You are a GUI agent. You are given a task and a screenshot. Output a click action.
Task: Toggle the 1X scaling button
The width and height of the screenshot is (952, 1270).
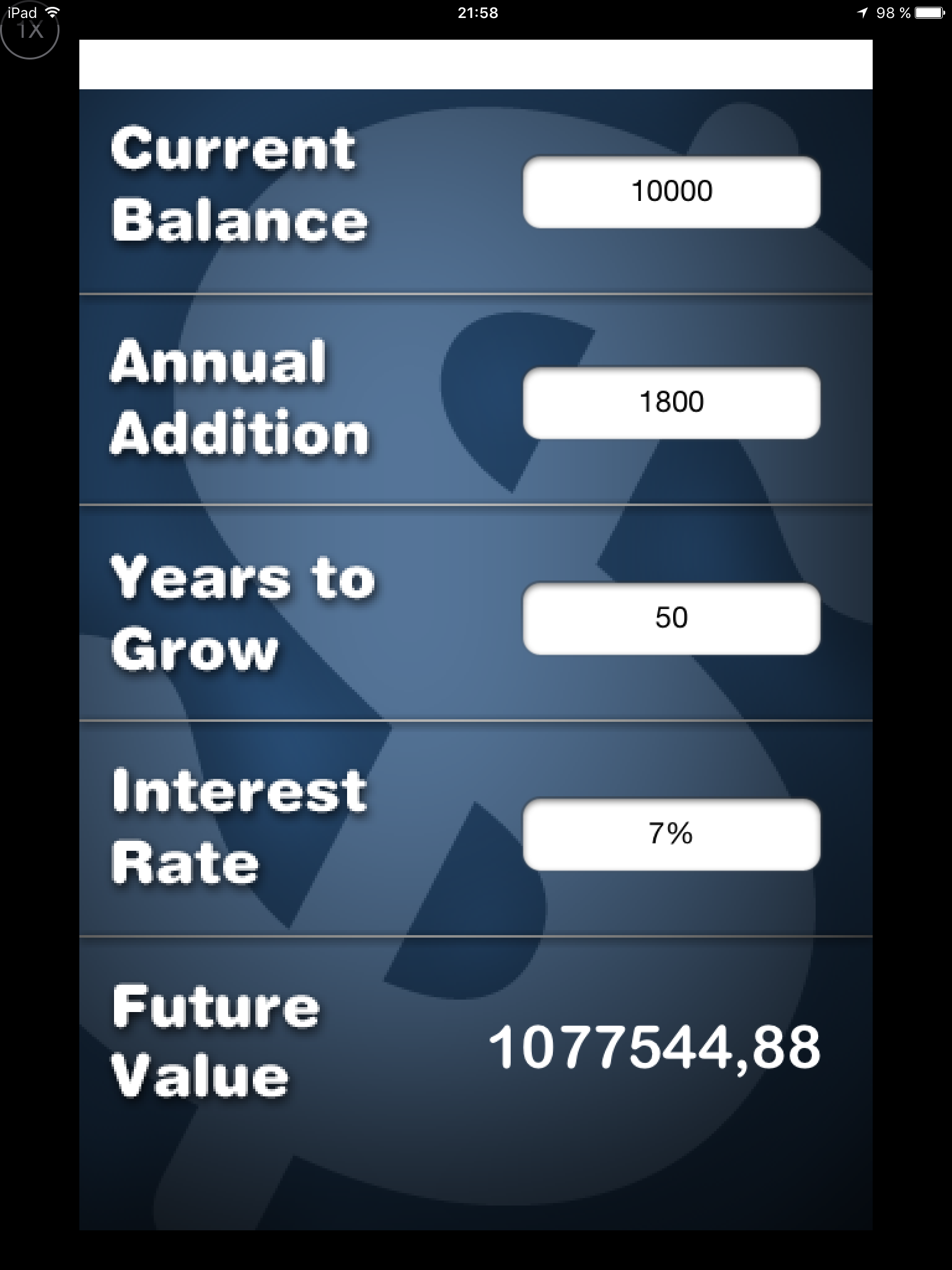tap(30, 30)
